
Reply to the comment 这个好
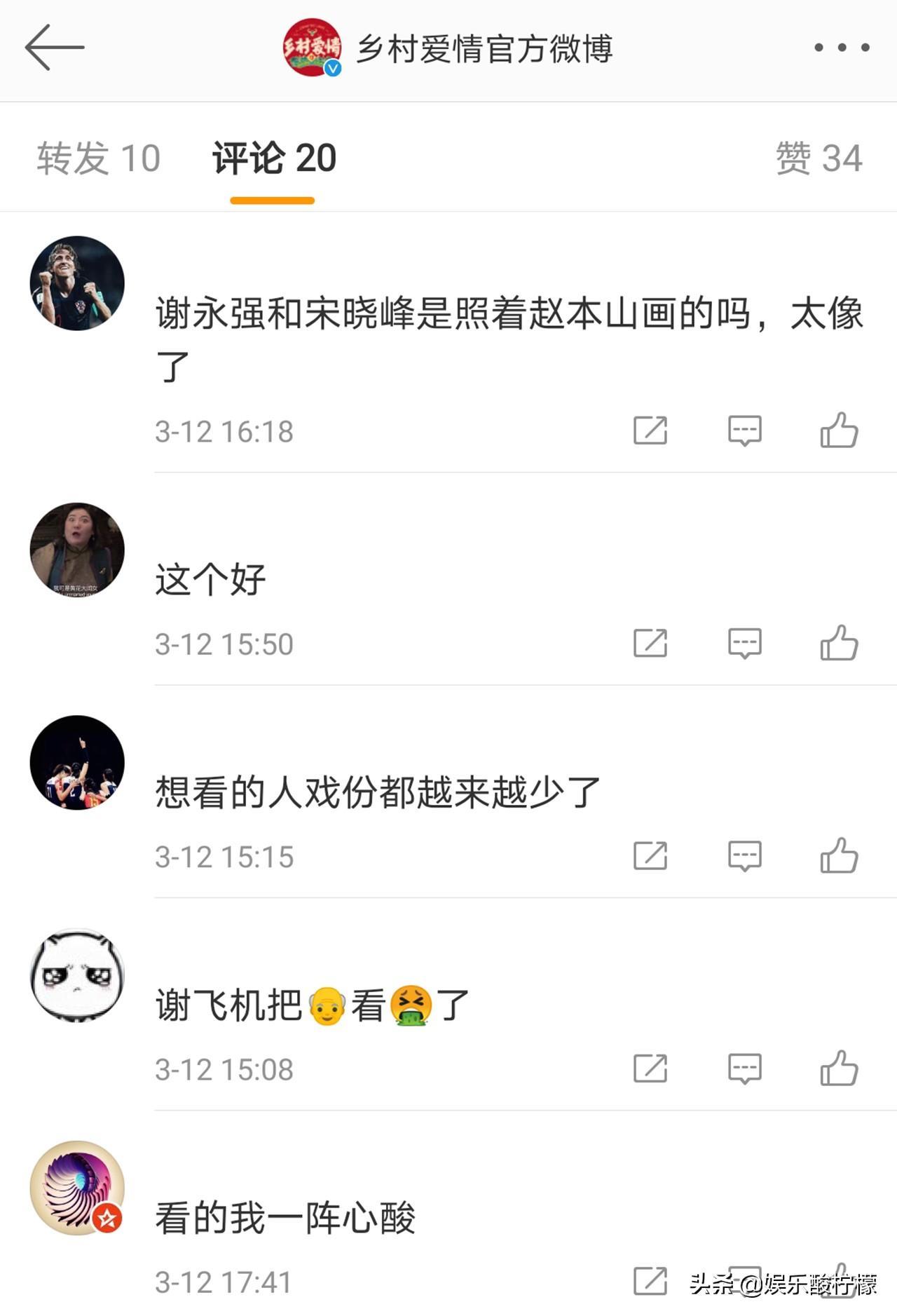[744, 643]
